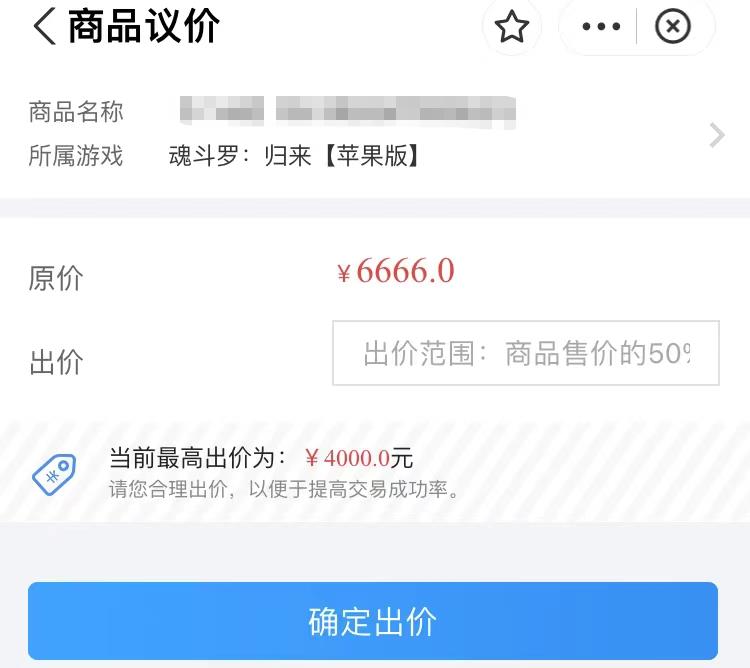Open product details via the chevron row
Viewport: 750px width, 668px height.
pyautogui.click(x=716, y=135)
